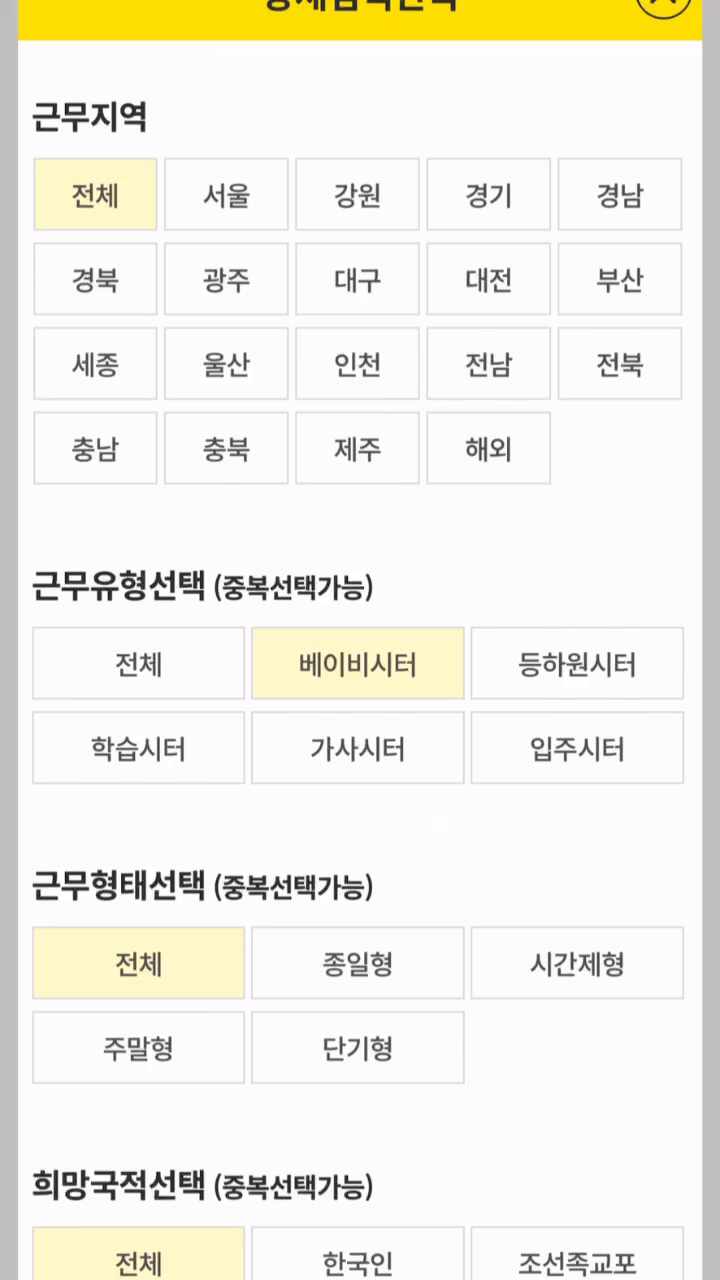Deselect the 베이비시터 work type

tap(357, 664)
